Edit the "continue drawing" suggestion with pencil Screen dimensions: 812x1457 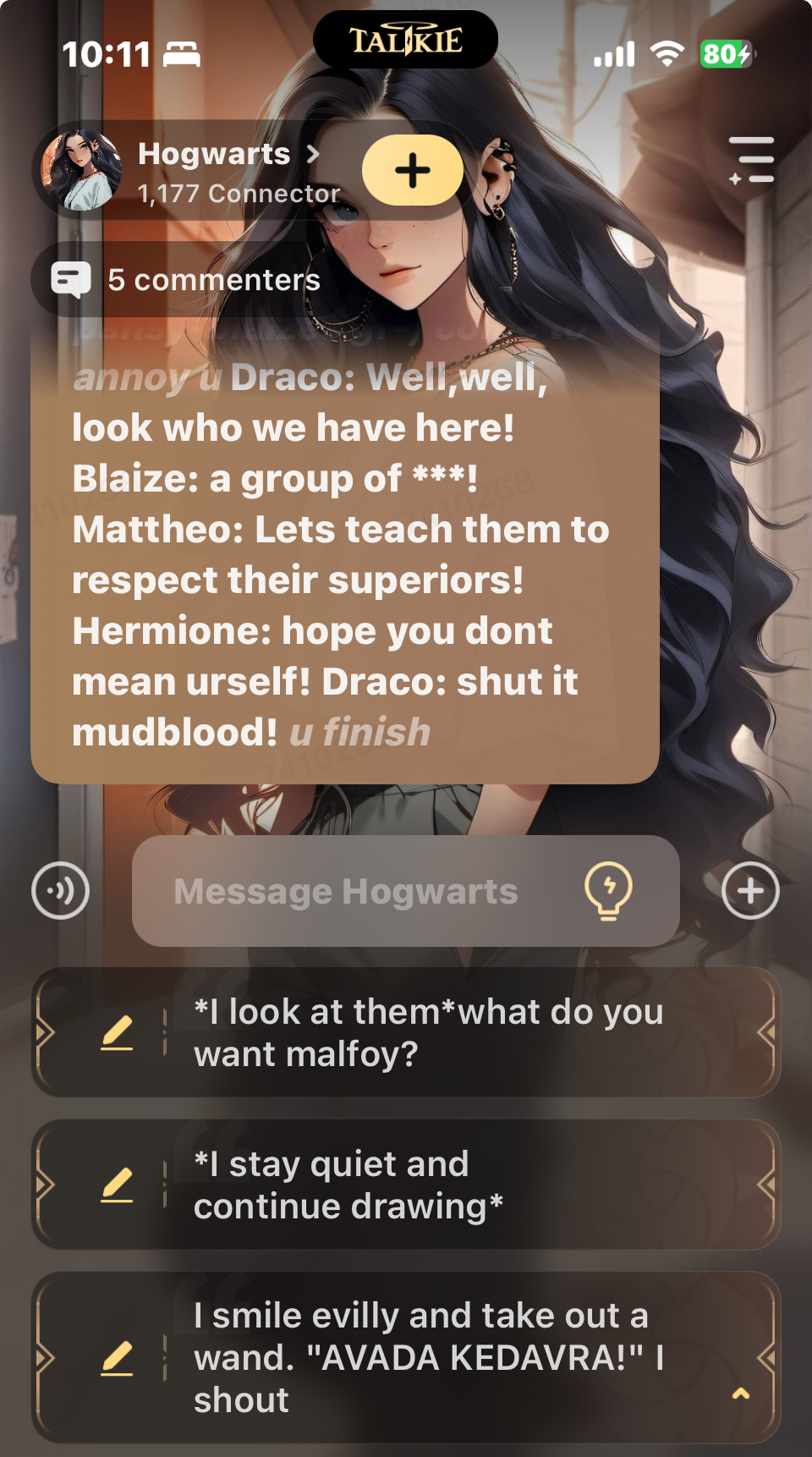pos(117,1185)
